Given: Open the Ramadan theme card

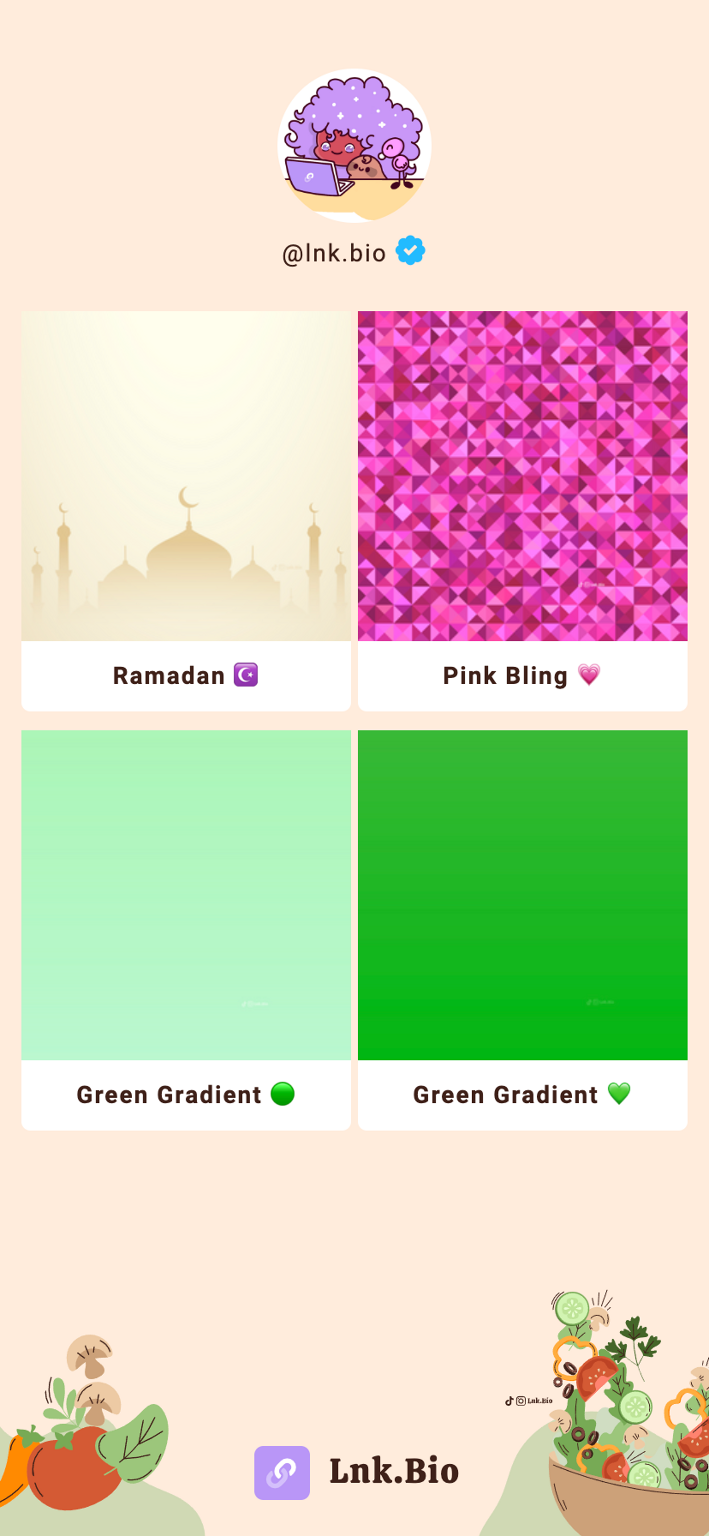Looking at the screenshot, I should 186,511.
